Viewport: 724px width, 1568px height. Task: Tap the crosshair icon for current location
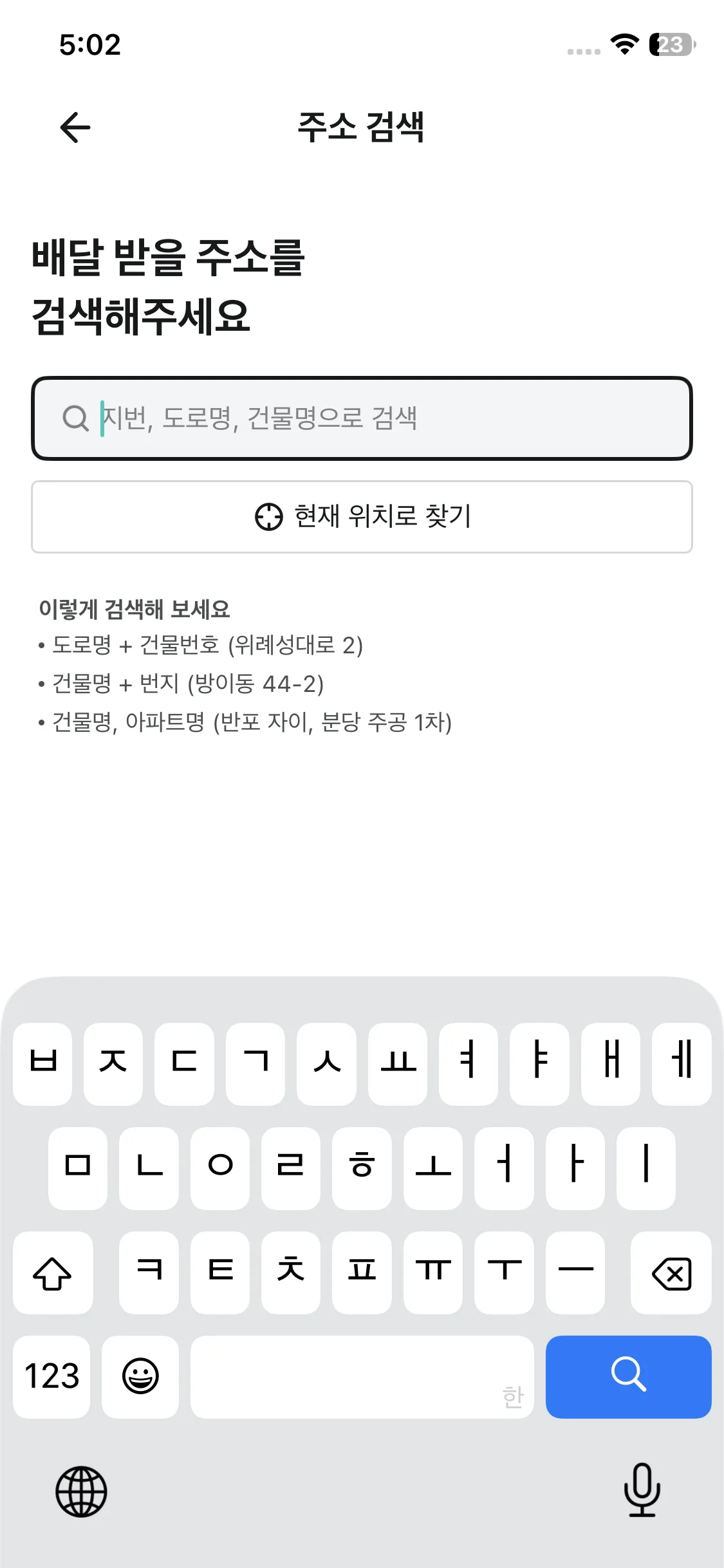268,517
